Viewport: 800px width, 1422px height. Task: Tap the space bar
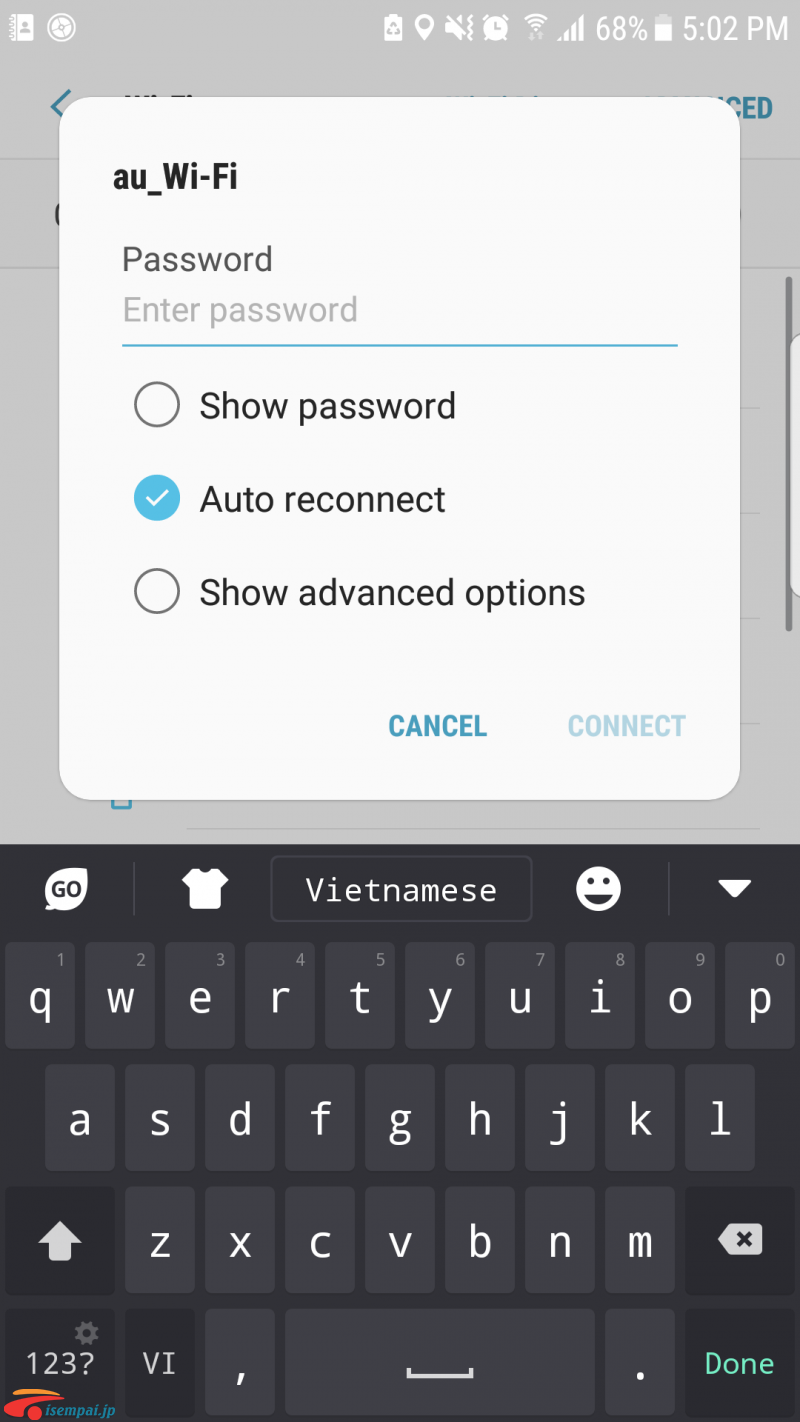[440, 1363]
